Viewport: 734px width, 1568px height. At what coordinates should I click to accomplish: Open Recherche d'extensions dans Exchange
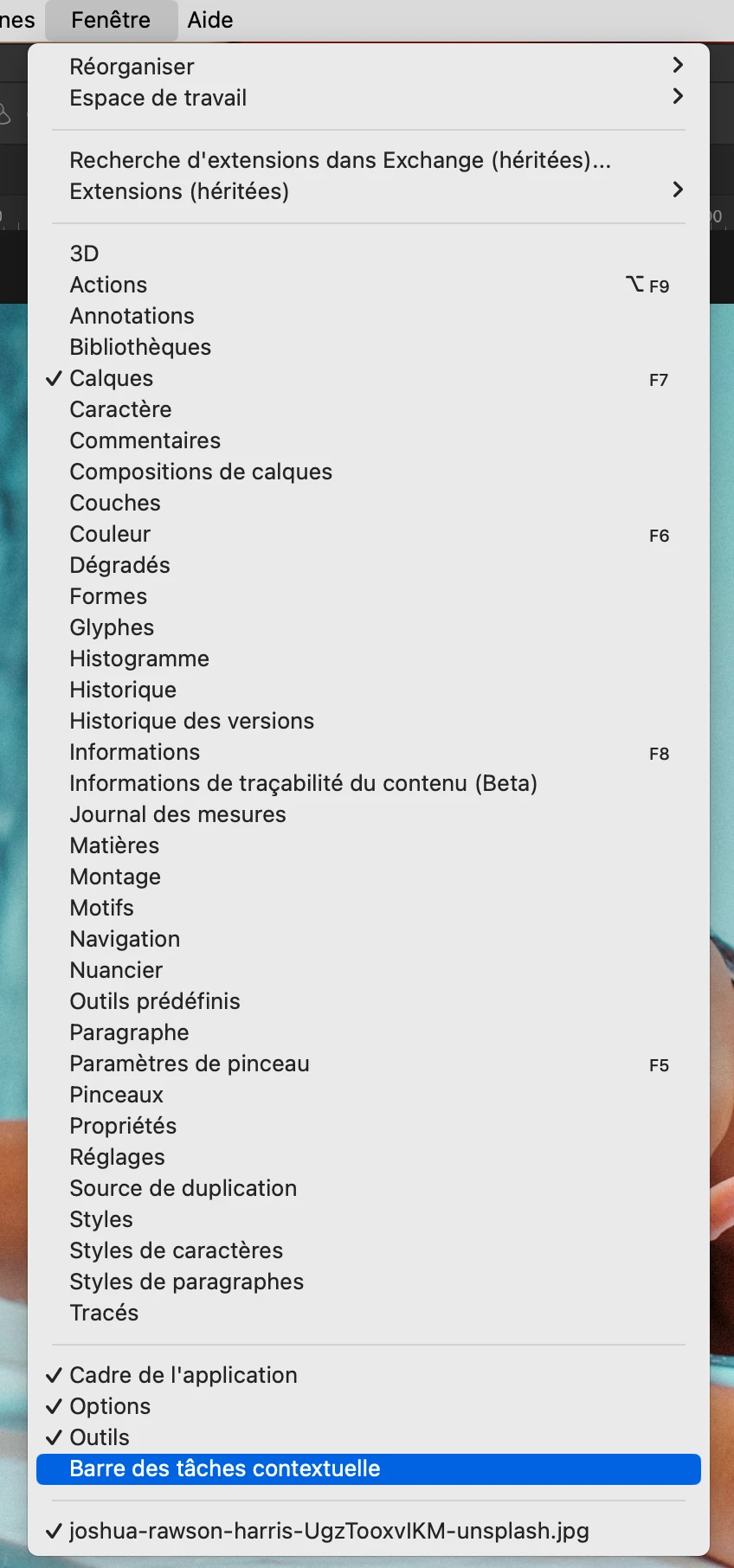[340, 160]
